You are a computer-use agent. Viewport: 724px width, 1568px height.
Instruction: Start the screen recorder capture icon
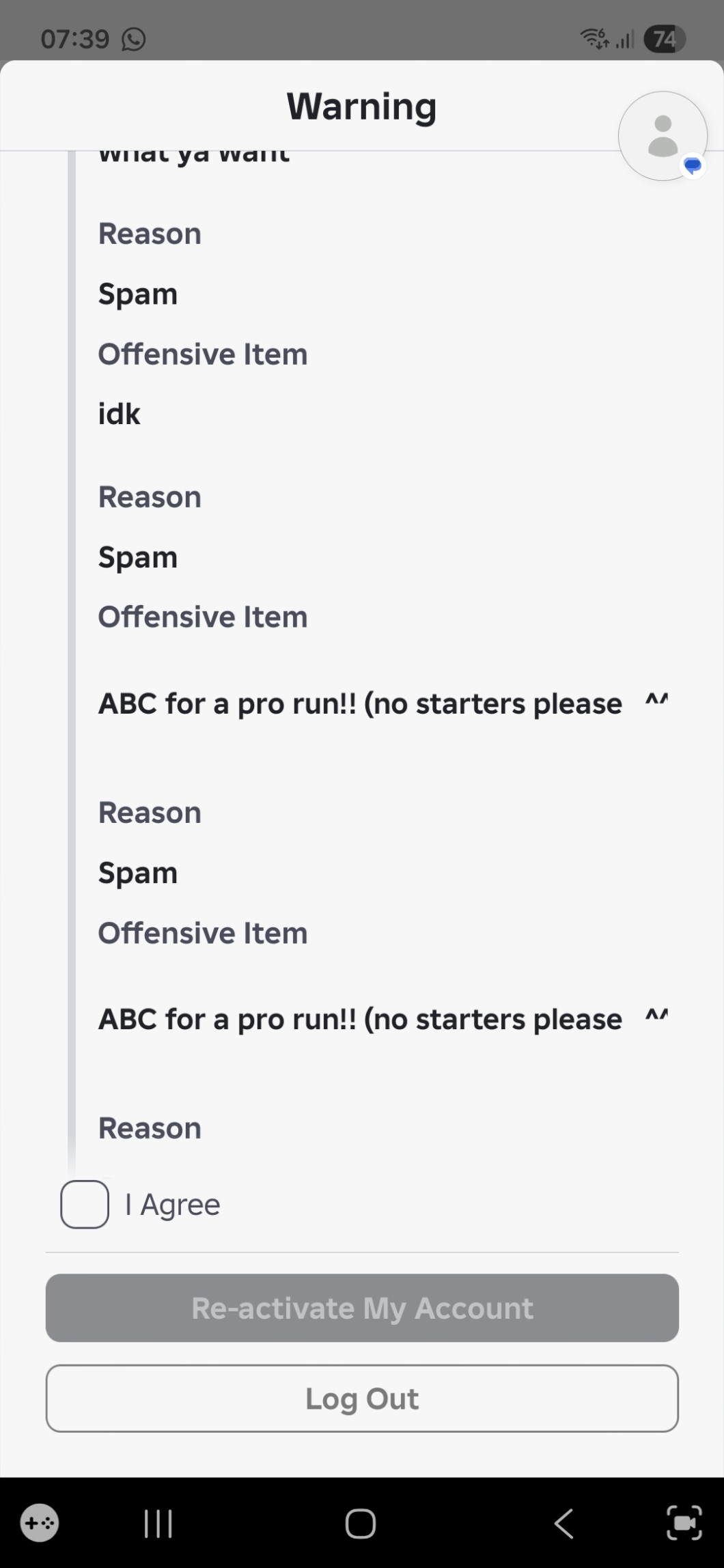[x=684, y=1523]
